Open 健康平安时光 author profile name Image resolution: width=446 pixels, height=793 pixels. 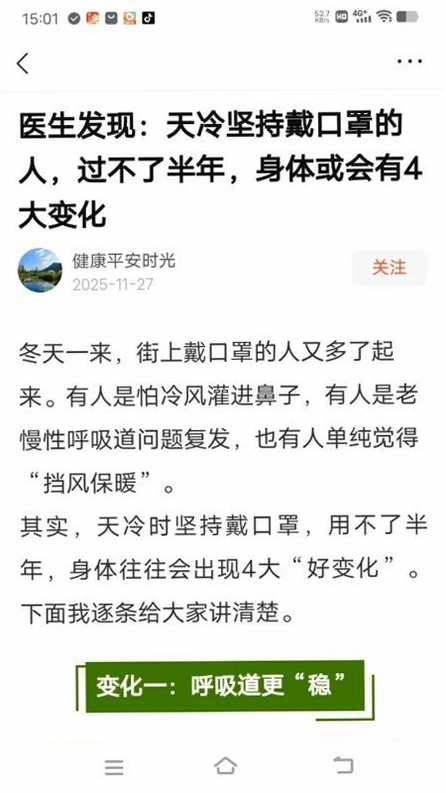tap(124, 260)
